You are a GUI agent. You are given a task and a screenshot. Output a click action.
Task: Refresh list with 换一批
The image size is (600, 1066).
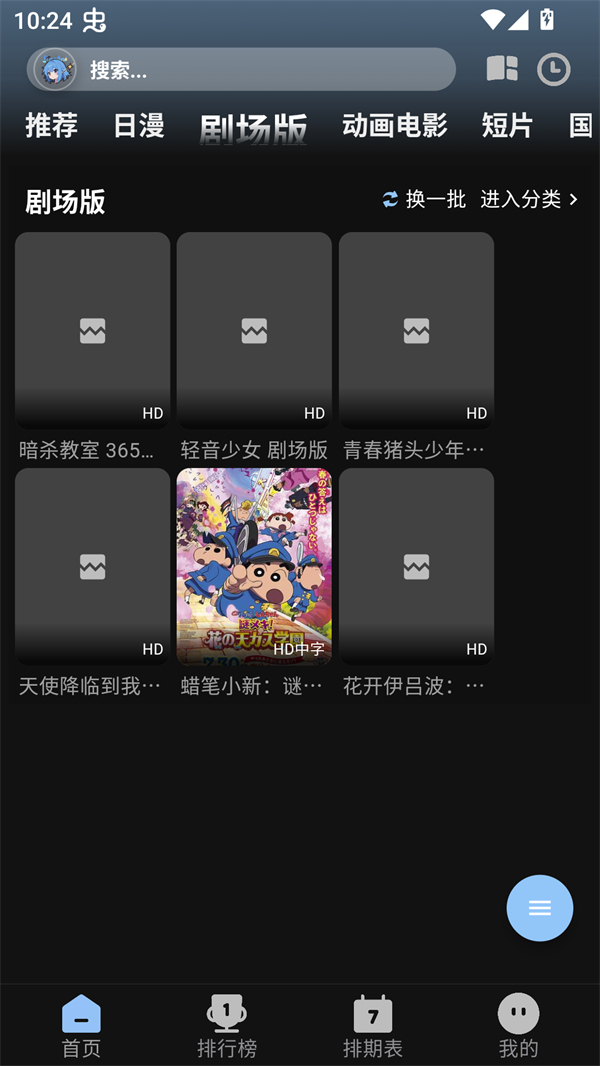[424, 200]
